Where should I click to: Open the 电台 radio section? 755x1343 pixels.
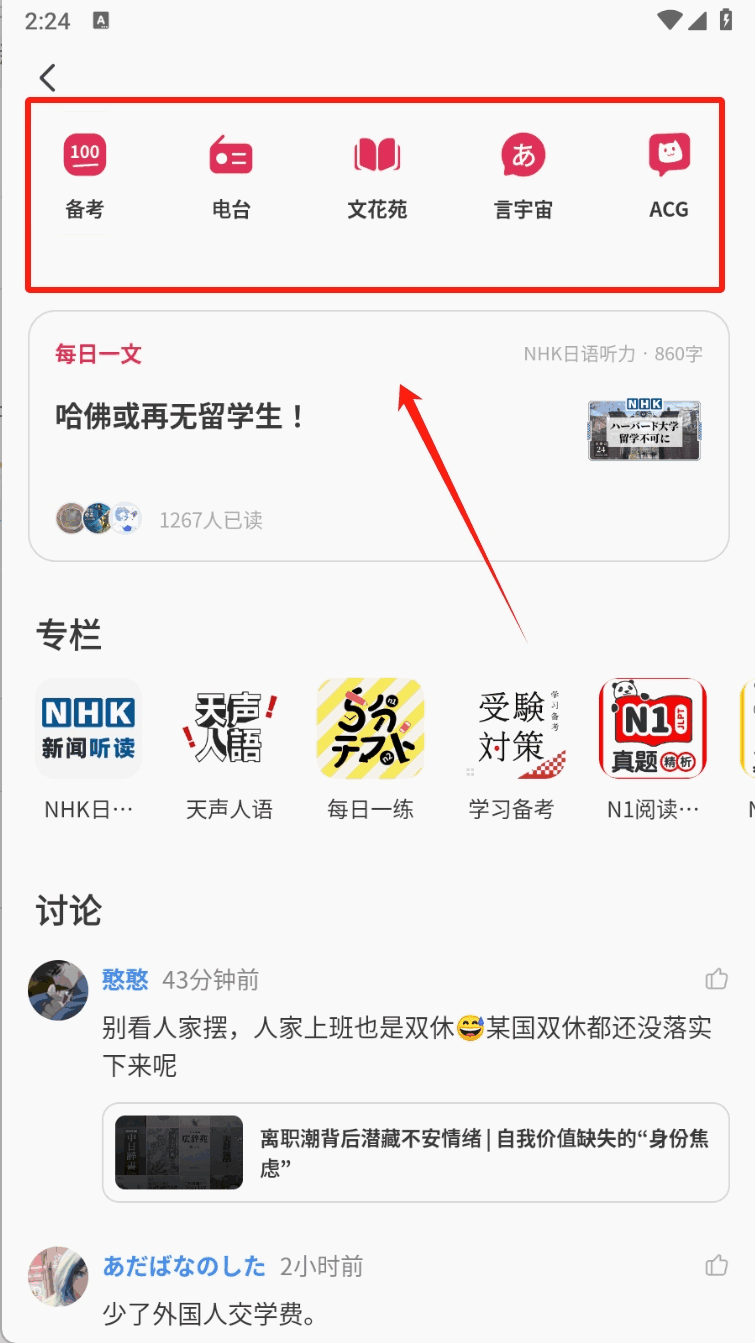point(231,176)
